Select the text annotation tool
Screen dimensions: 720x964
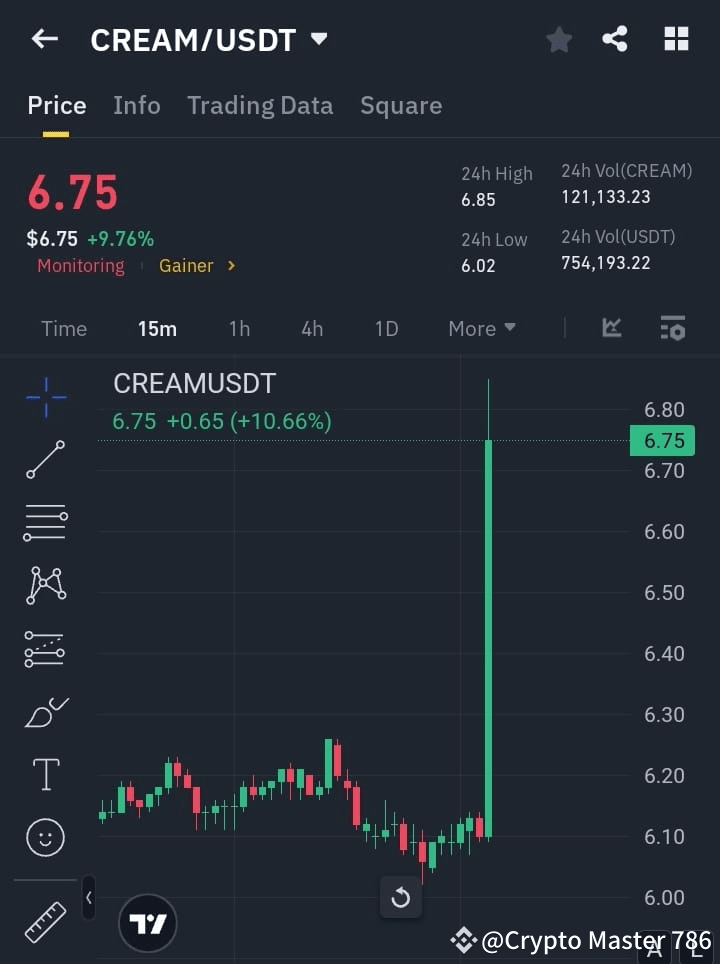pyautogui.click(x=45, y=774)
